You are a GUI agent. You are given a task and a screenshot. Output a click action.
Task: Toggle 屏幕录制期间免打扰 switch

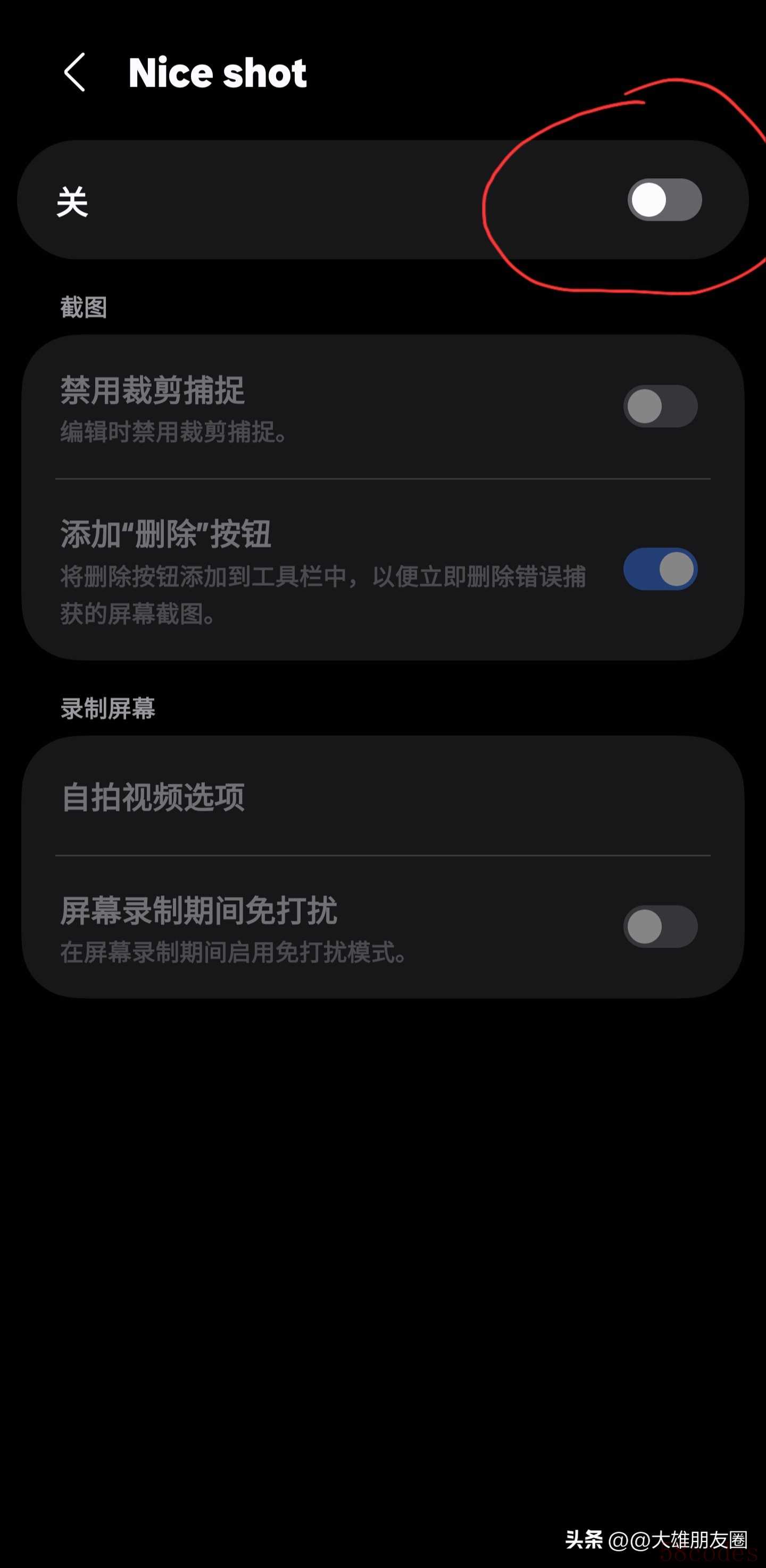[x=660, y=926]
